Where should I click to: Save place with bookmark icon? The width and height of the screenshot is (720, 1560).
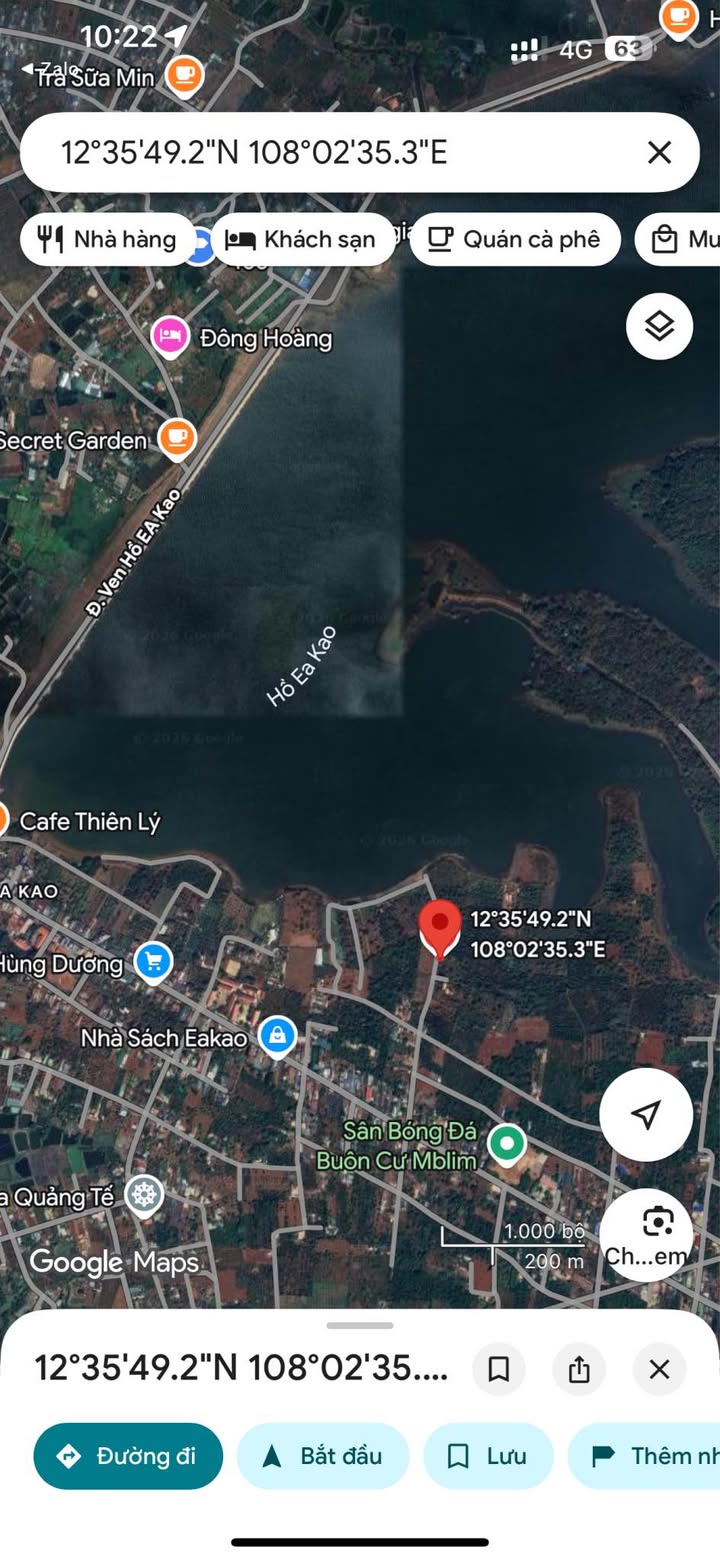[498, 1368]
